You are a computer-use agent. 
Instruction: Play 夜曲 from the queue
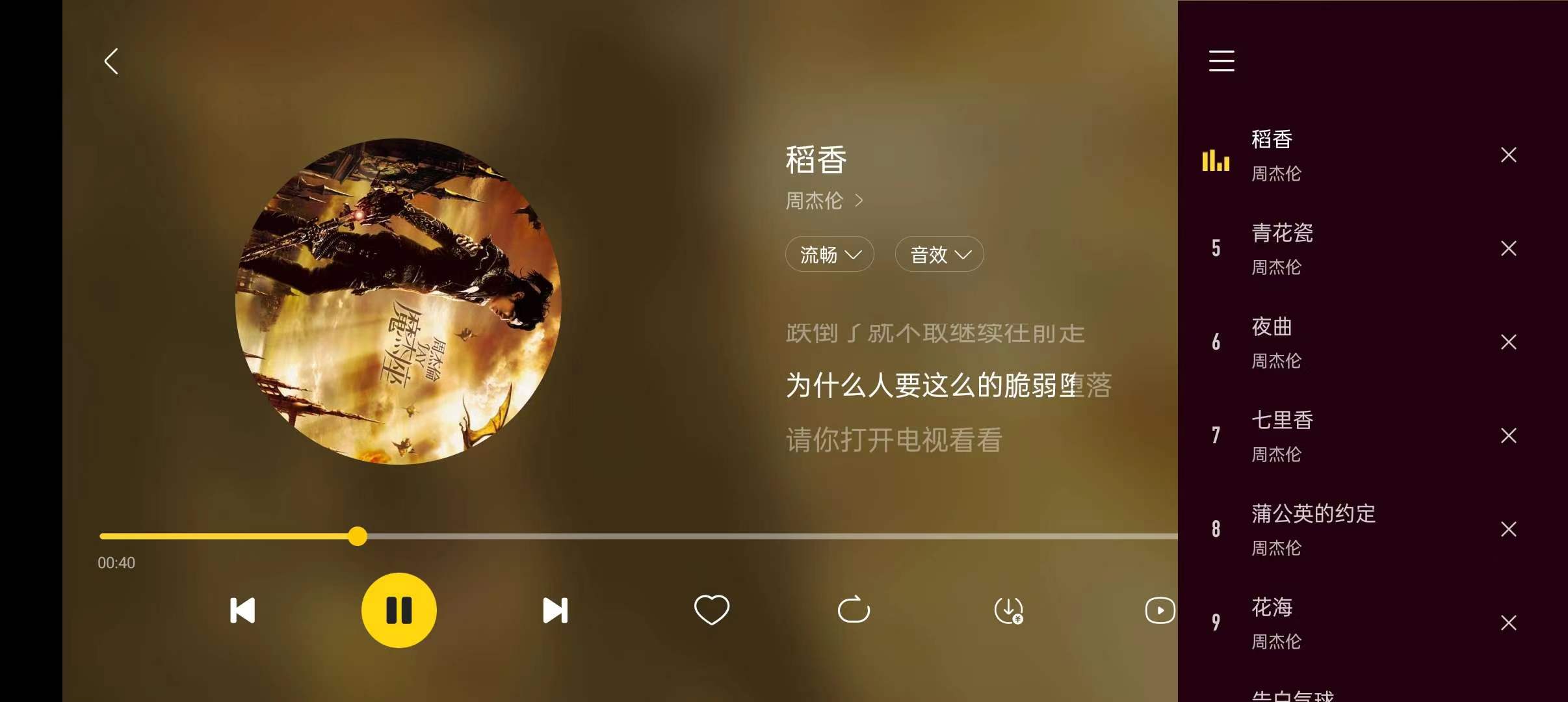[x=1272, y=342]
